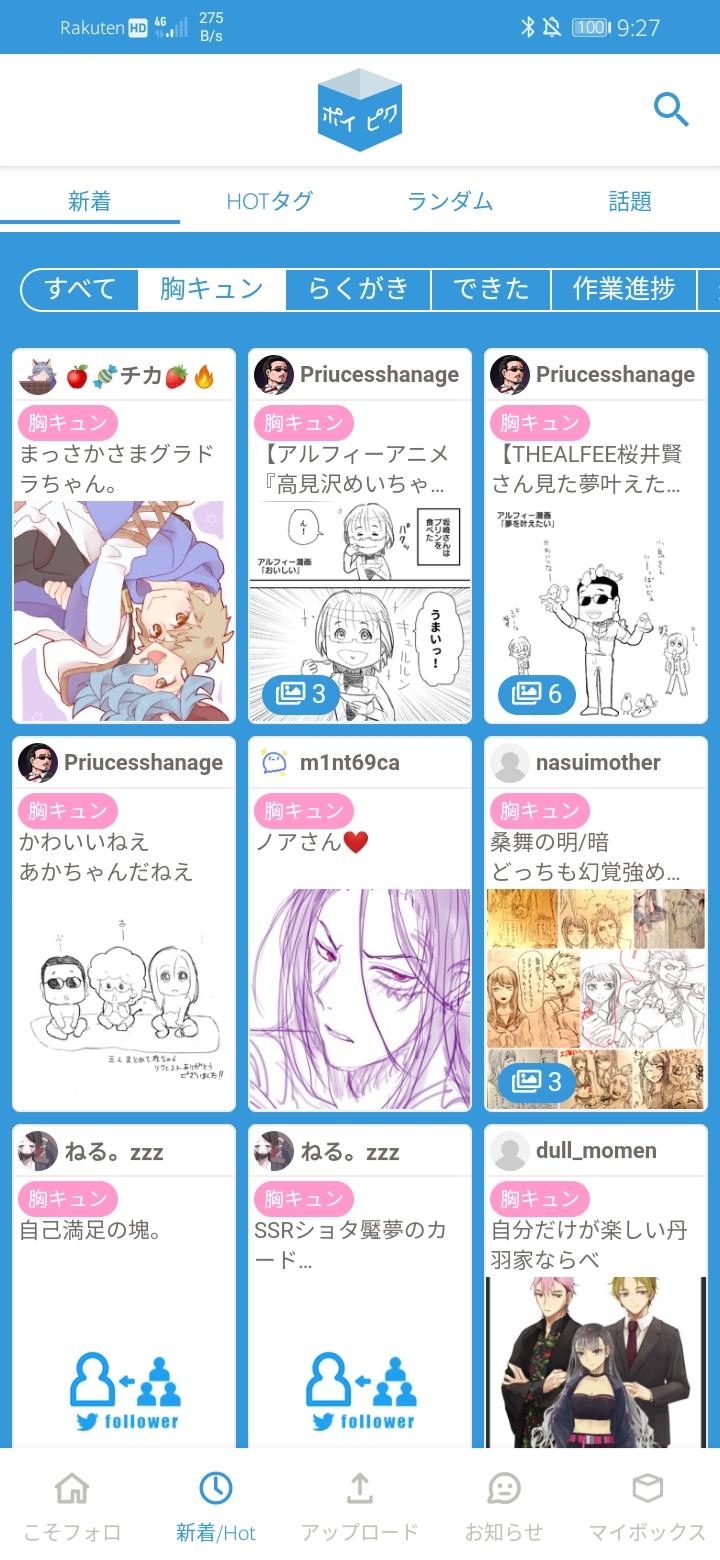The width and height of the screenshot is (720, 1560).
Task: Open m1nt69ca's ノアさん post
Action: (x=360, y=998)
